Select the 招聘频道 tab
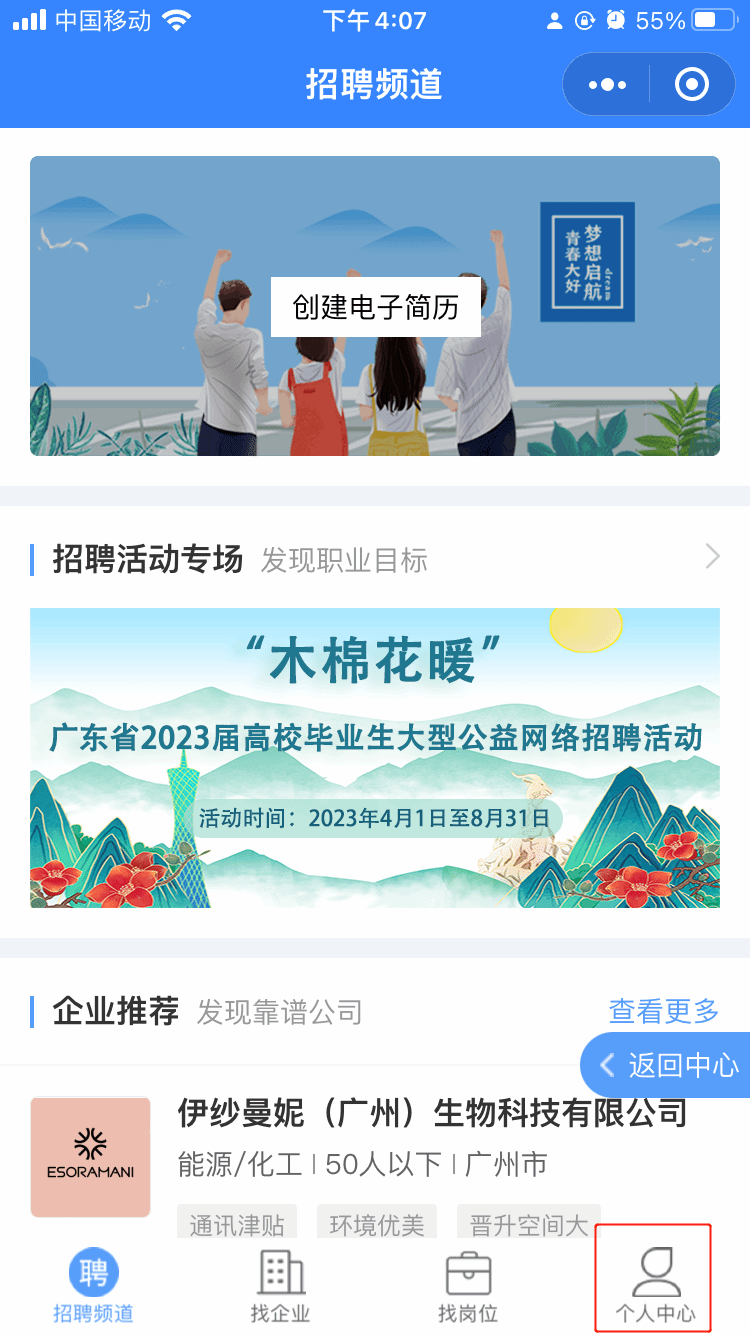This screenshot has height=1334, width=750. point(93,1286)
